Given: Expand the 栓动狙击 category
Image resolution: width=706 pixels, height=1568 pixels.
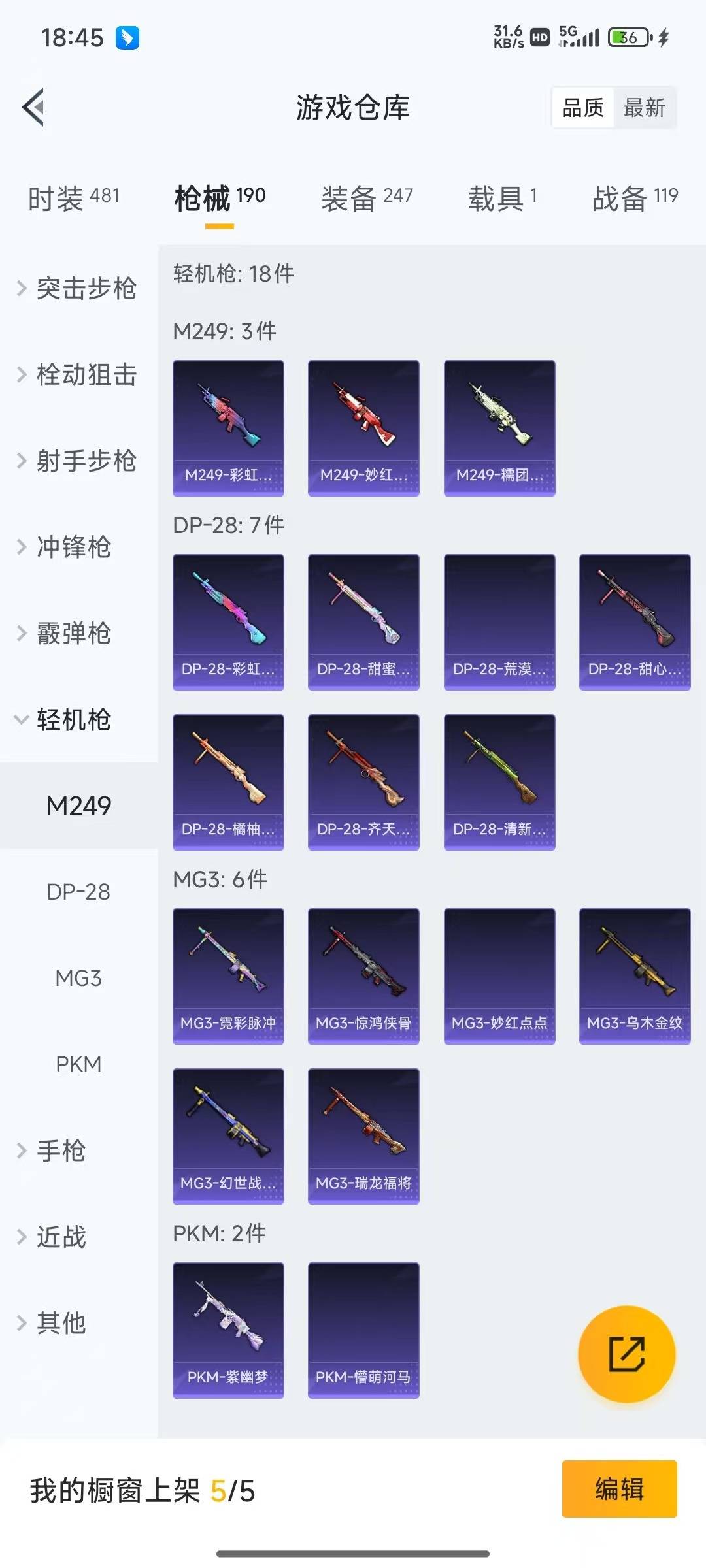Looking at the screenshot, I should (77, 374).
